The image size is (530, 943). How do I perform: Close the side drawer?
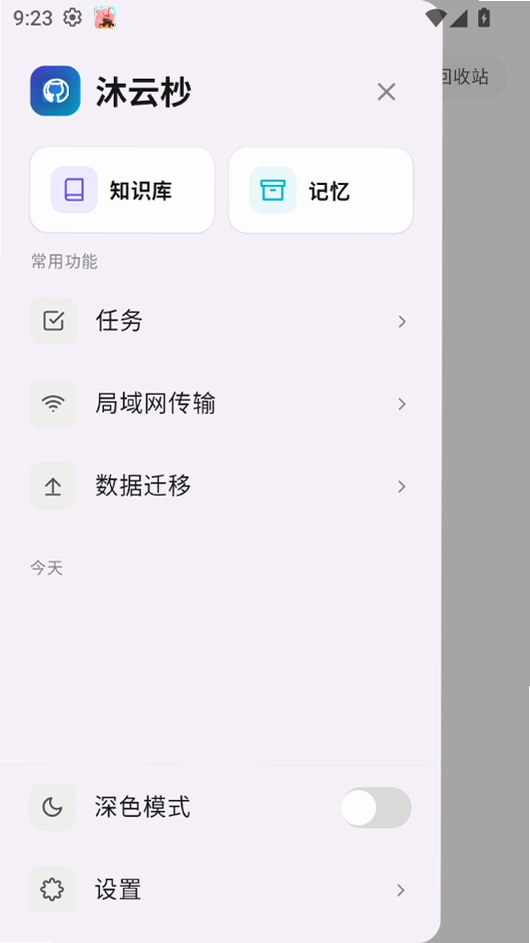coord(386,92)
